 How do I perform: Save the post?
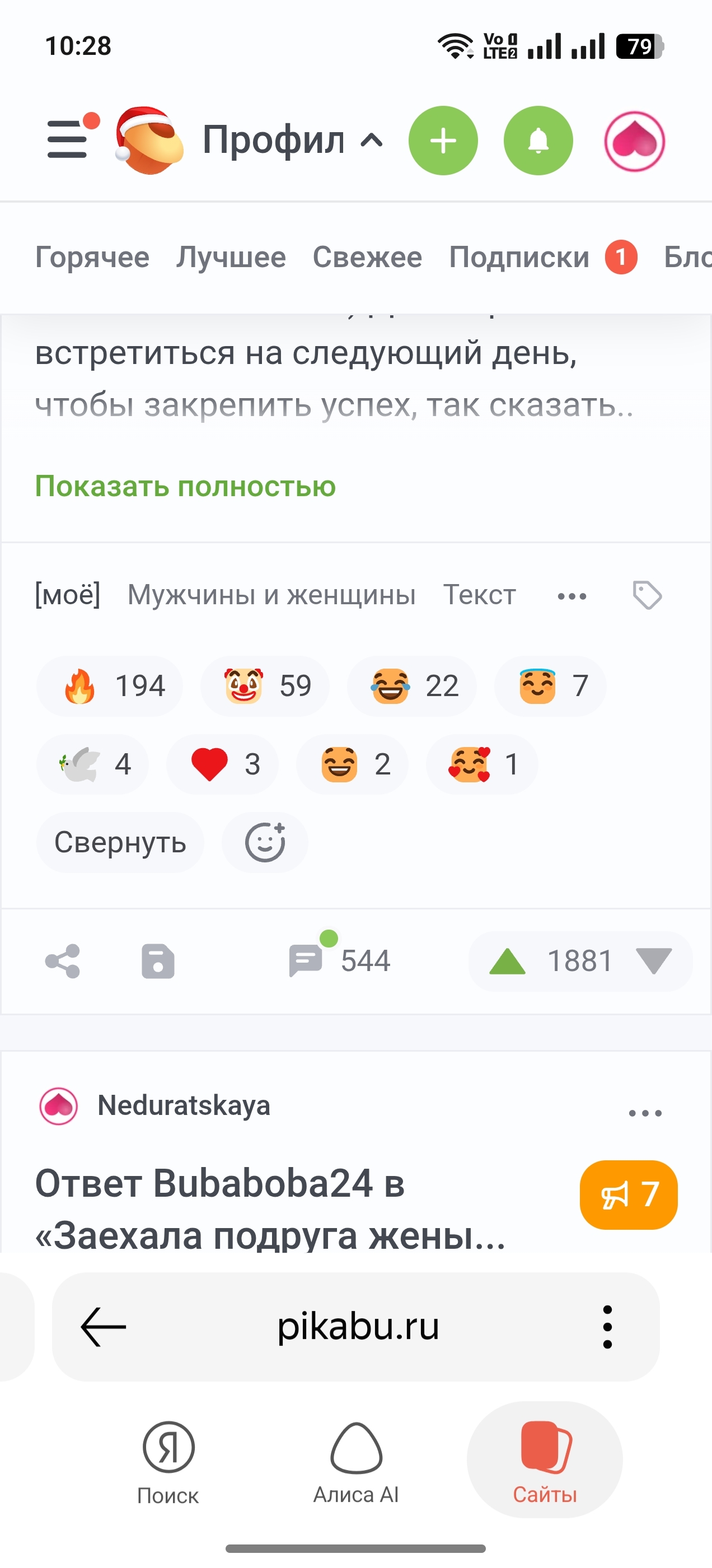pyautogui.click(x=158, y=961)
